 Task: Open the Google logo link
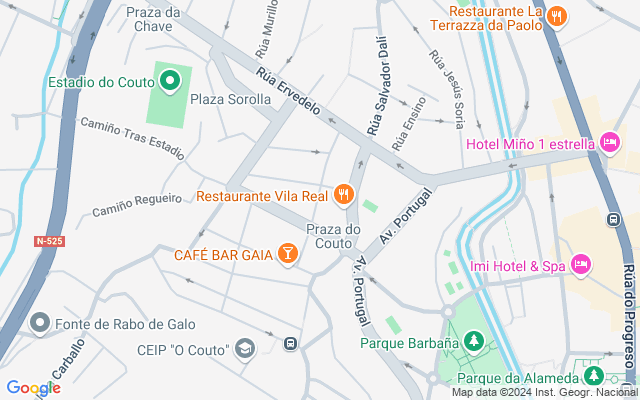click(33, 388)
